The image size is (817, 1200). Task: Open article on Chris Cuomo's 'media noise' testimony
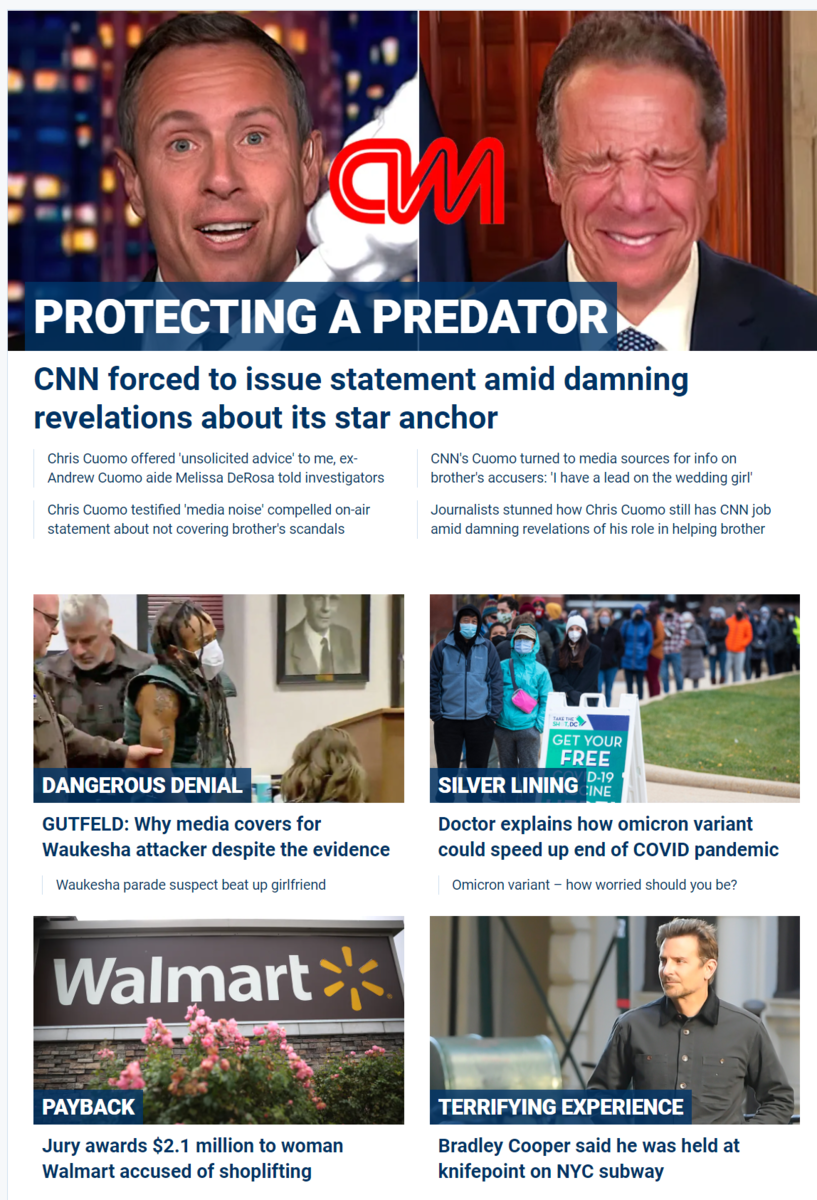(x=208, y=519)
